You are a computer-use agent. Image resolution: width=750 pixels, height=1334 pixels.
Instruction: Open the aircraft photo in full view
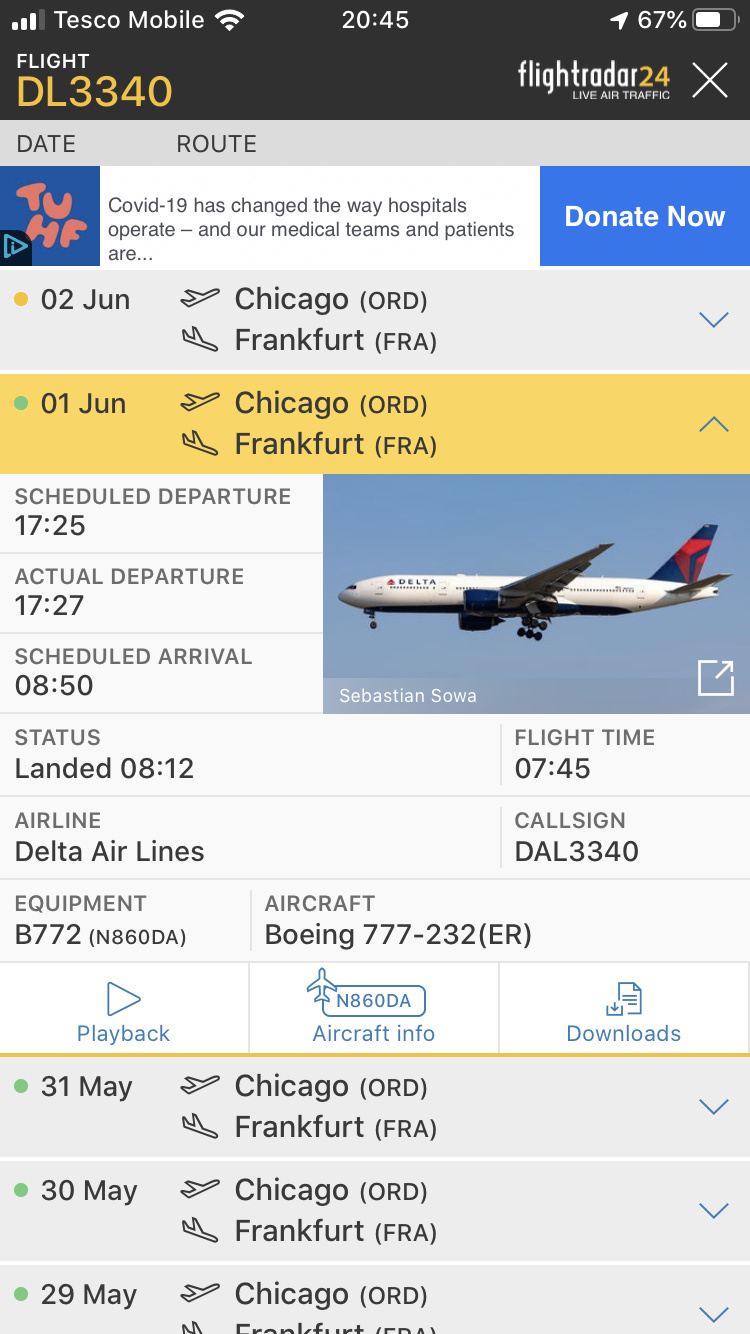coord(716,678)
